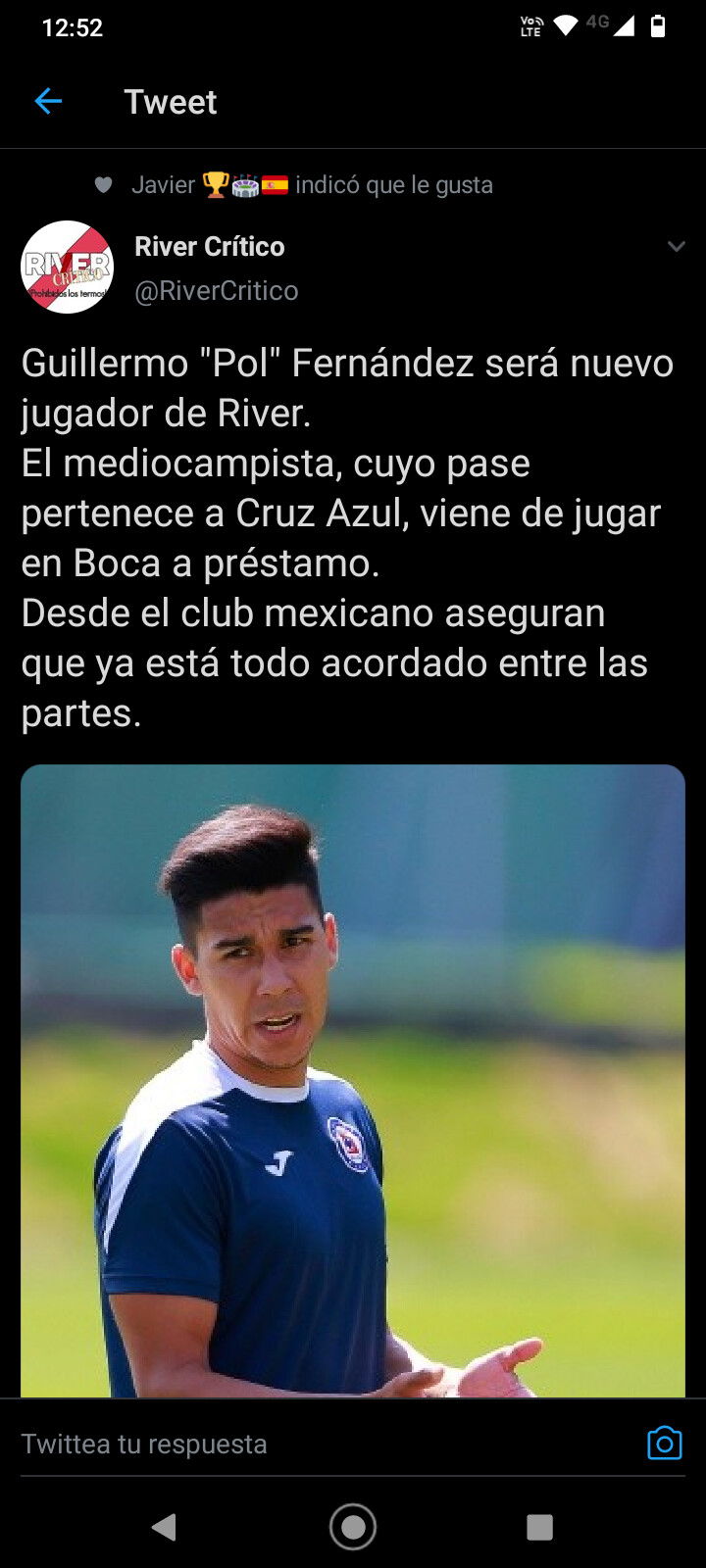Open River Crítico's profile picture

[68, 268]
